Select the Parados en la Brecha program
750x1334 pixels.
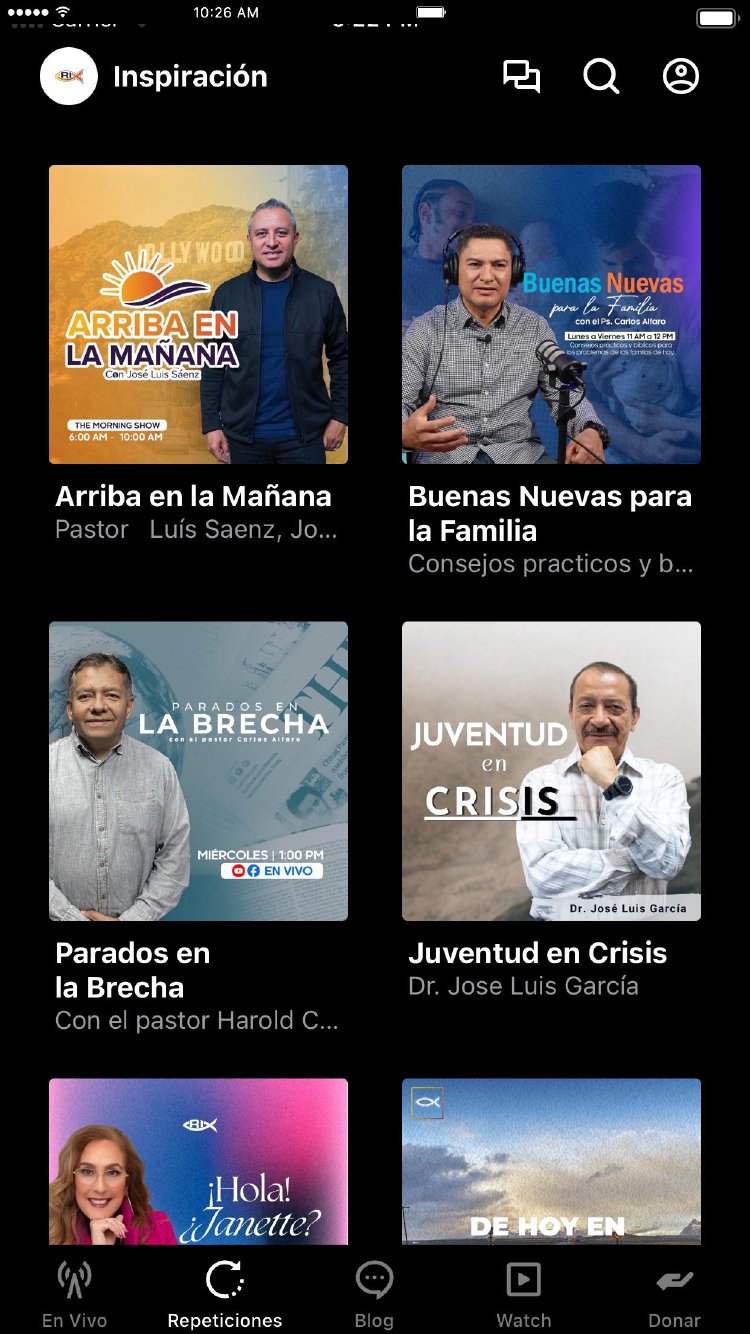click(198, 771)
